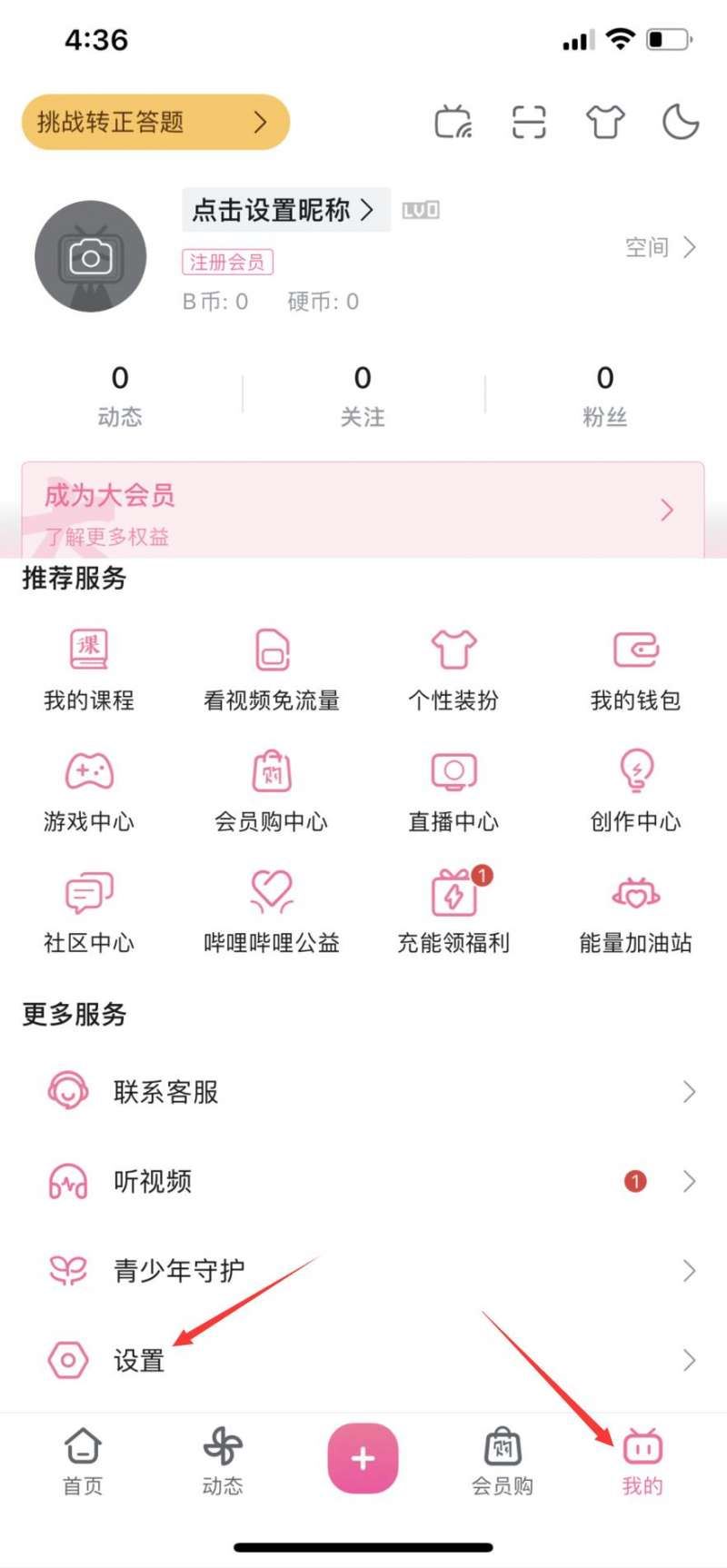
Task: Open 游戏中心
Action: pyautogui.click(x=89, y=791)
